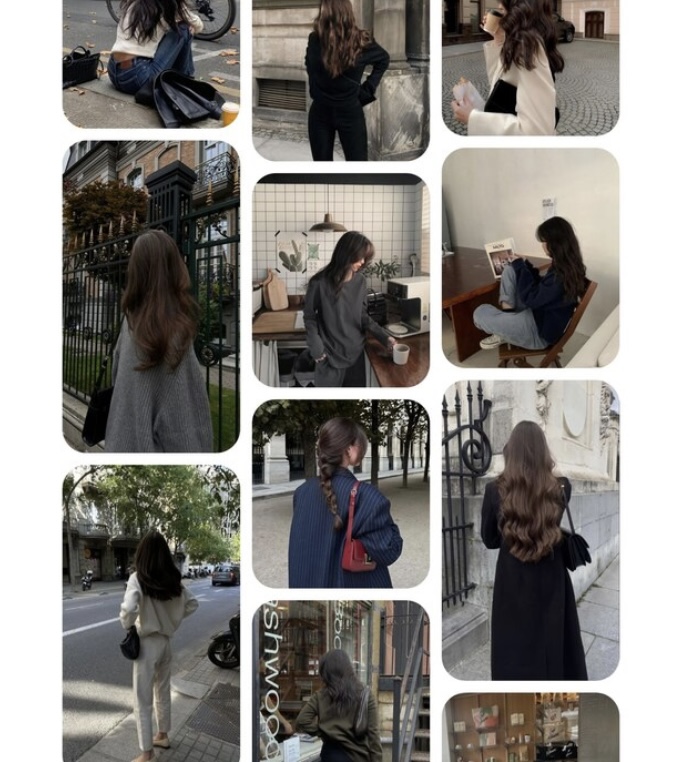Open the pin of woman sitting by bicycle
687x762 pixels.
(151, 62)
